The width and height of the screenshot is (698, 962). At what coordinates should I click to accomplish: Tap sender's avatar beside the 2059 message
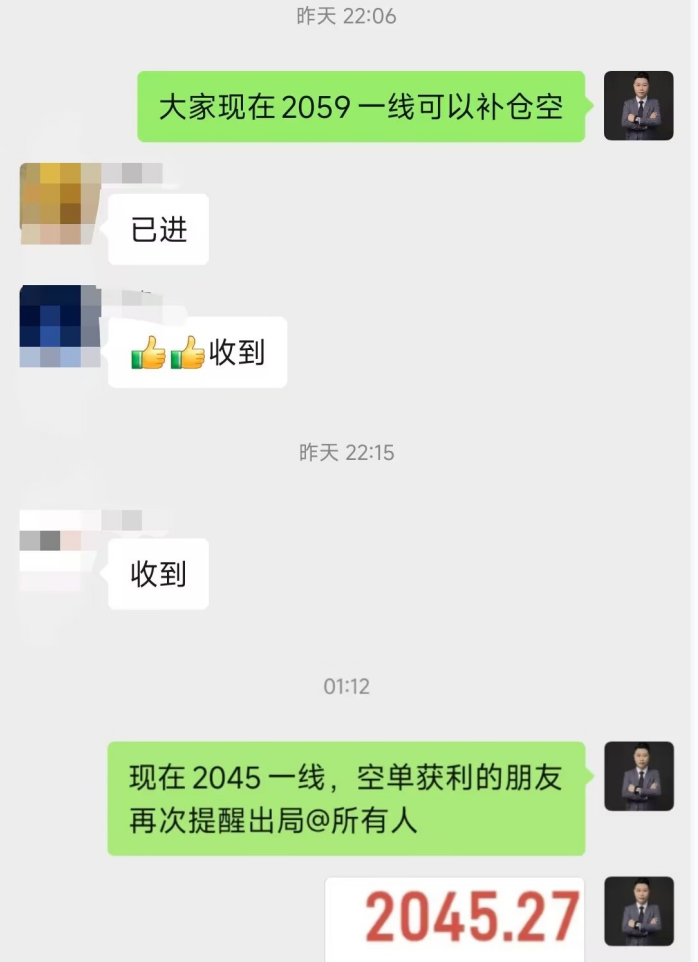pos(638,106)
